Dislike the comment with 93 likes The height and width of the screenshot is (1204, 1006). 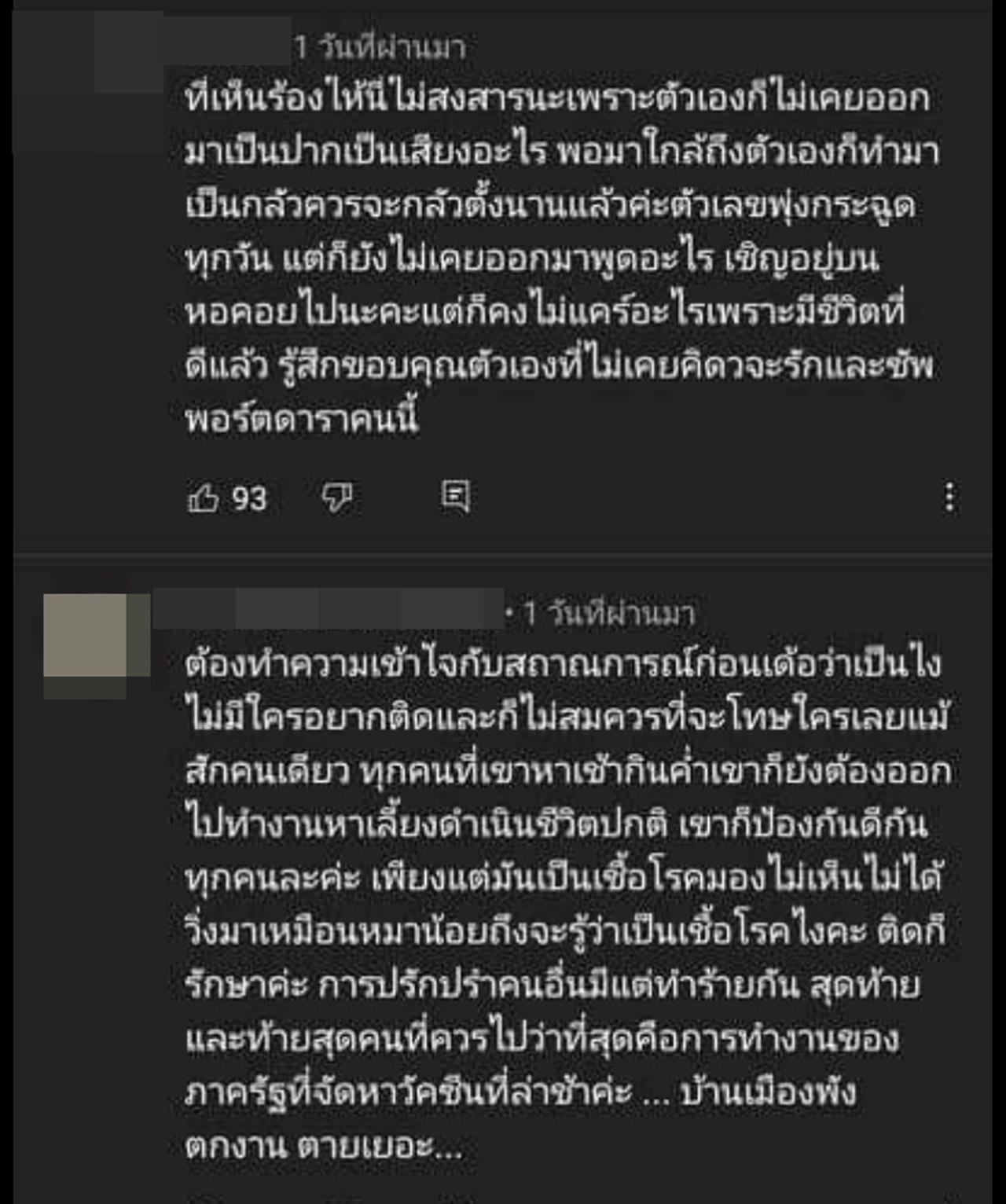click(337, 497)
